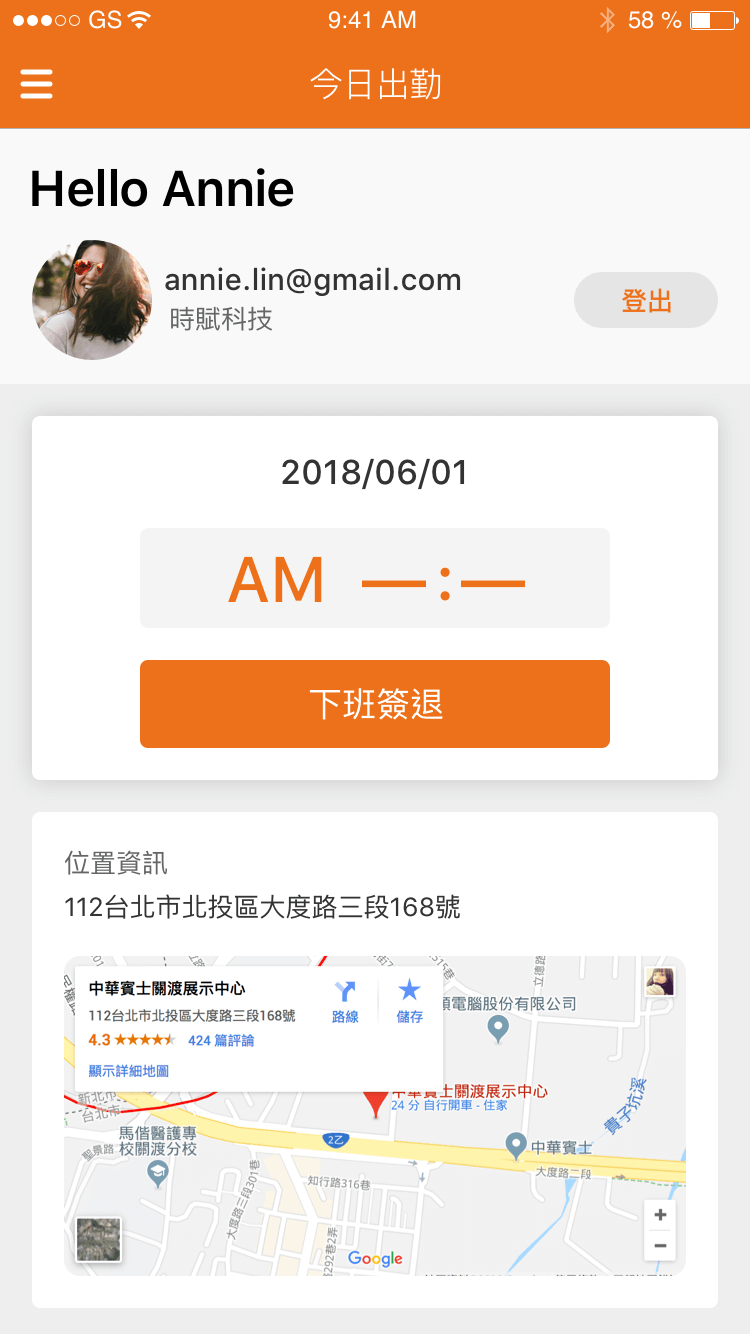Switch map to satellite view thumbnail
Viewport: 750px width, 1334px height.
99,1240
